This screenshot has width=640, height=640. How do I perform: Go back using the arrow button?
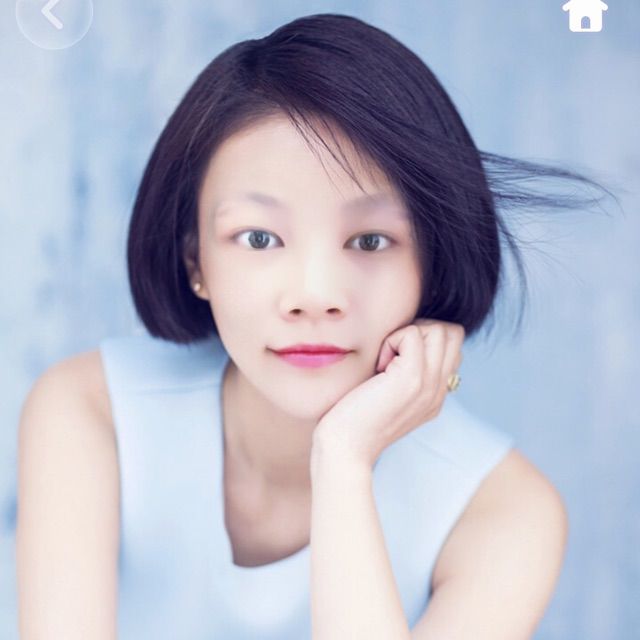(x=53, y=14)
